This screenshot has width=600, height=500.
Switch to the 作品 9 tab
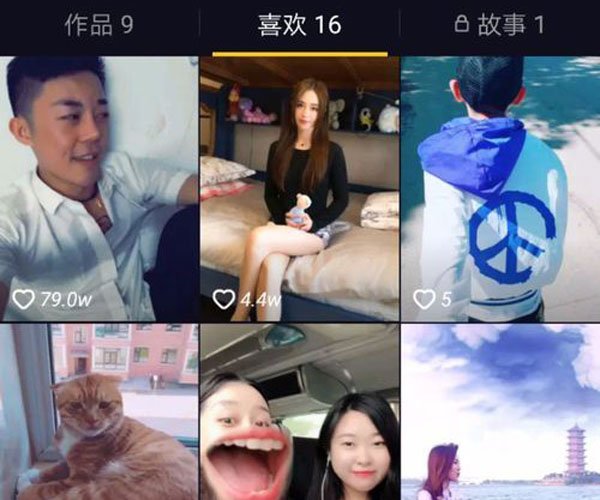point(99,25)
